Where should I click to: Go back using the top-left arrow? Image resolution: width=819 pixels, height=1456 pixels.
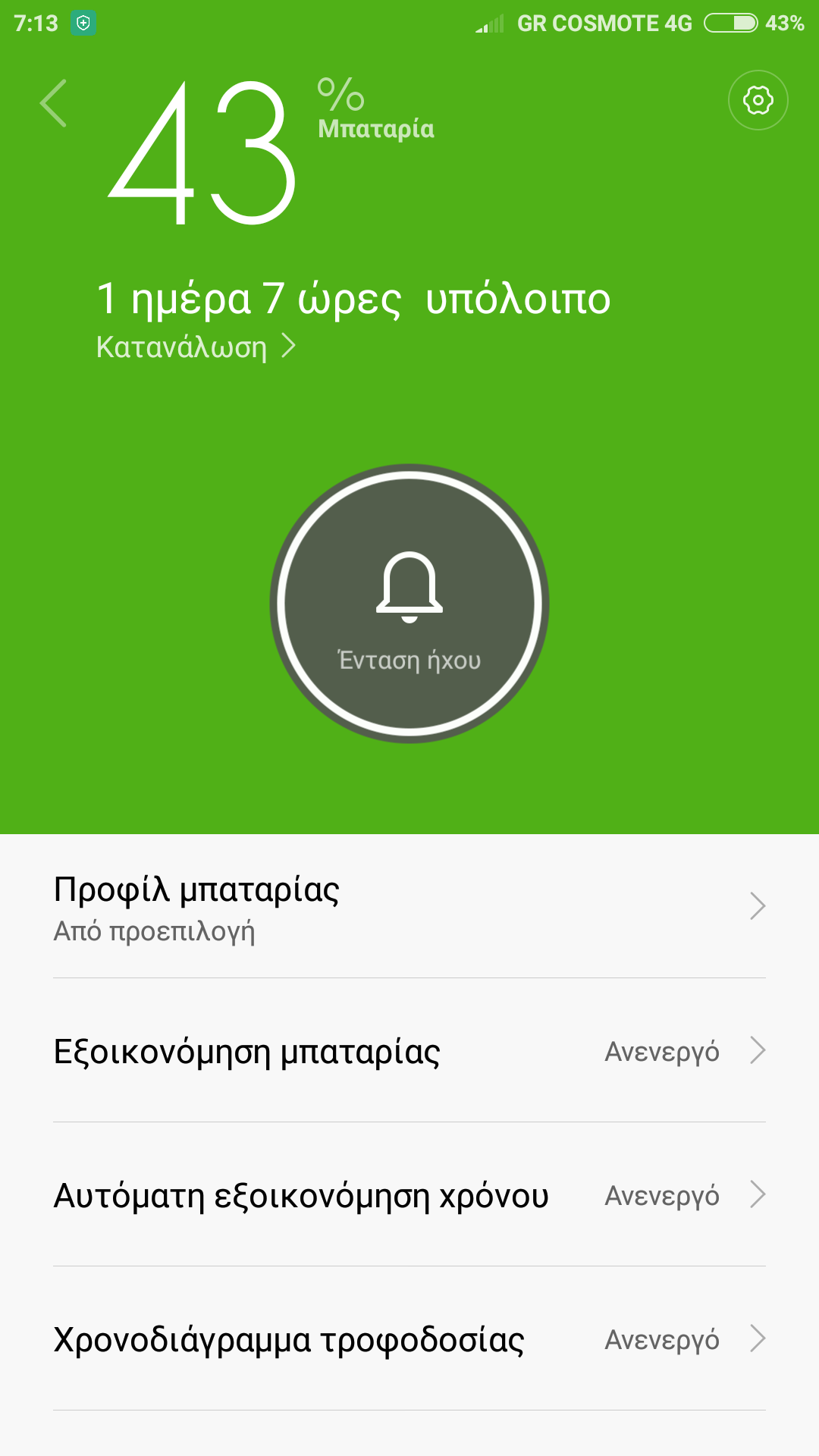tap(54, 103)
